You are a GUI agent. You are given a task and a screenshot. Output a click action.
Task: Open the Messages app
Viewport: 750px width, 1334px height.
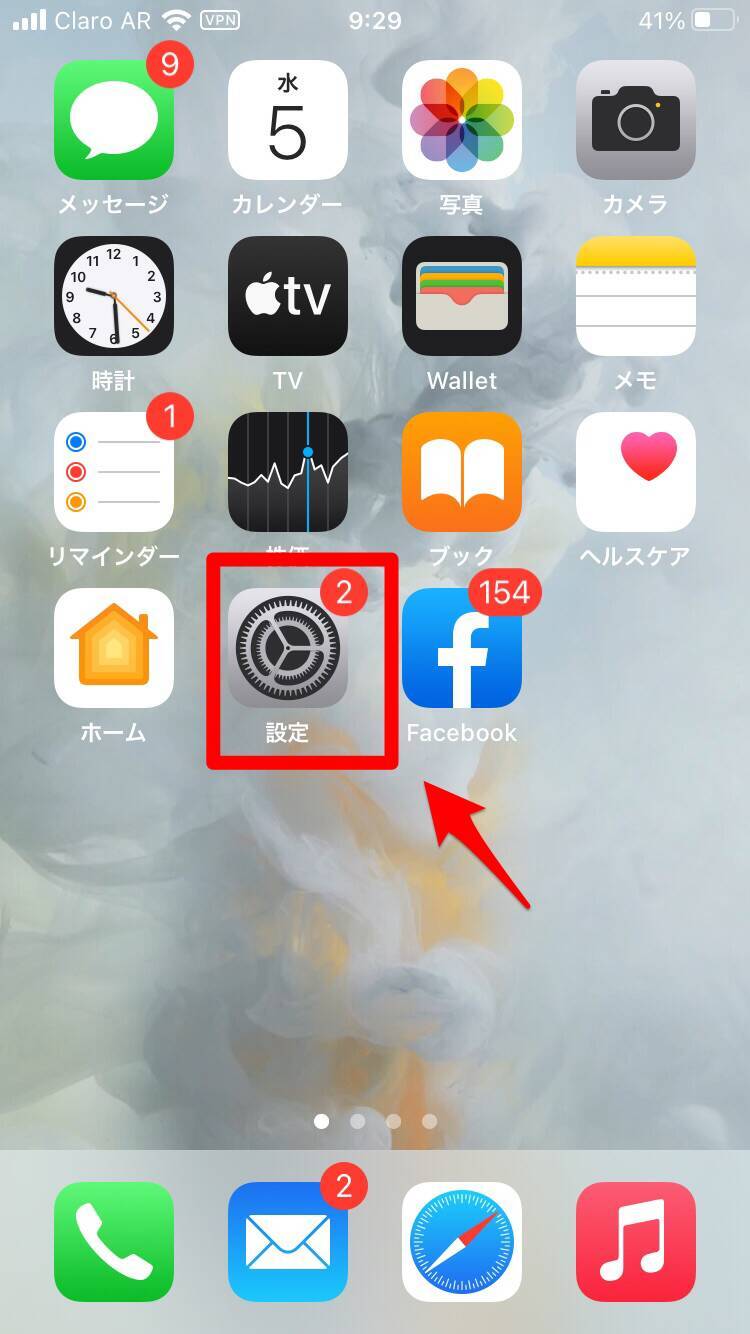pos(114,120)
